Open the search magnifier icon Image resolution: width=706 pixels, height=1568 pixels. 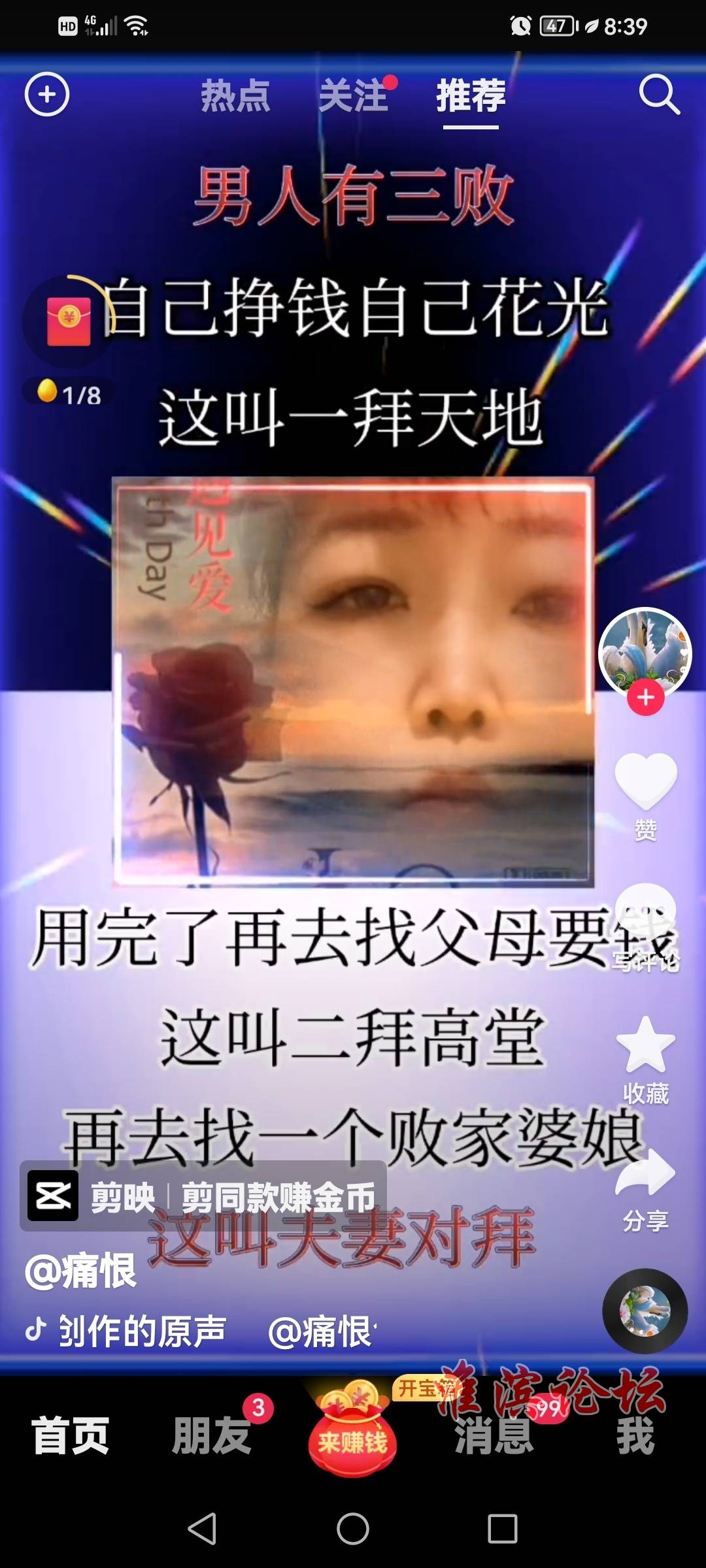pos(659,95)
